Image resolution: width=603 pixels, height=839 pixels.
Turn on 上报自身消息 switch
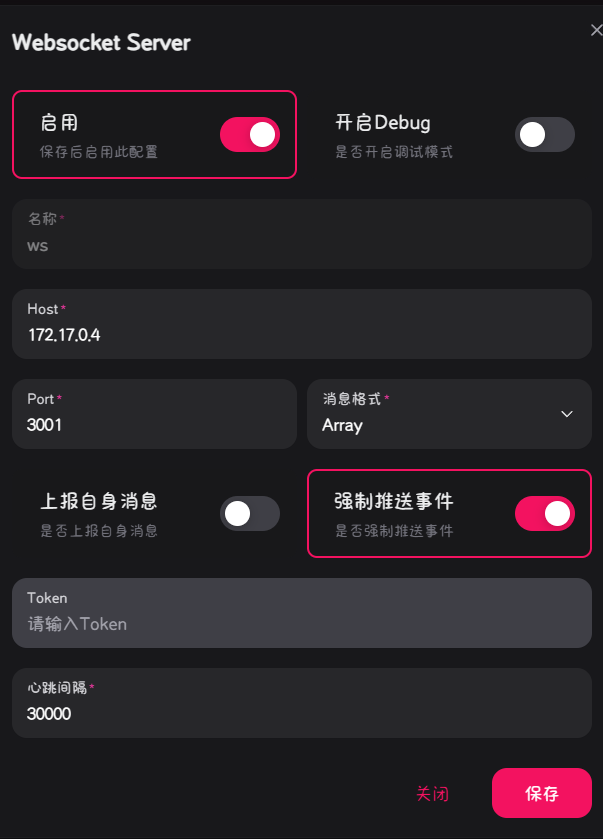249,513
